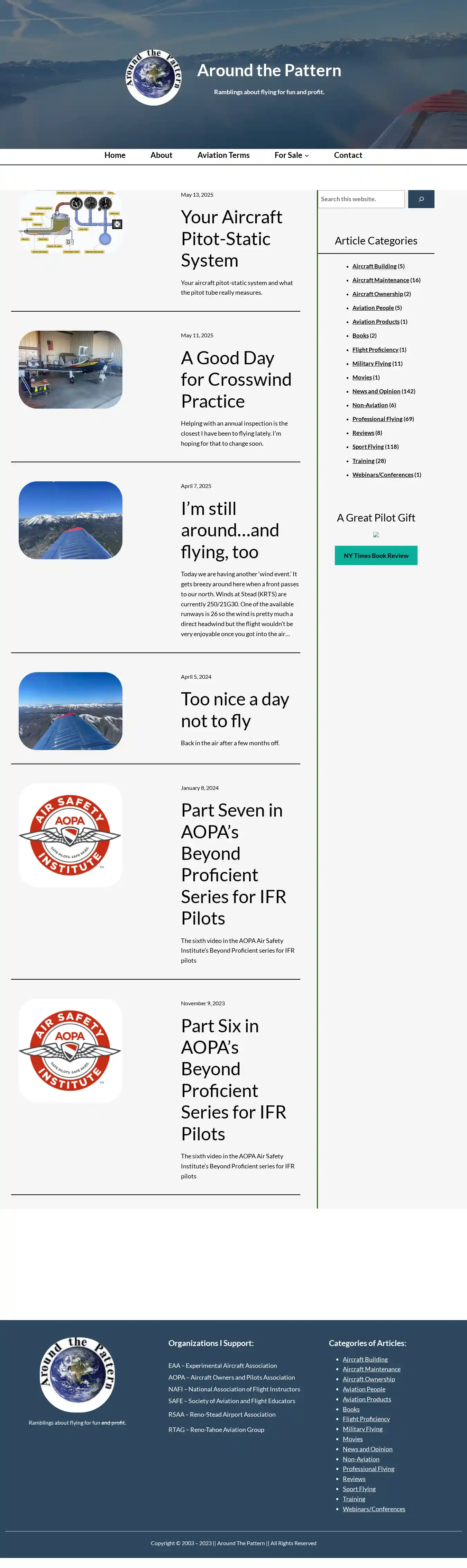The height and width of the screenshot is (1568, 467).
Task: Select sidebar category Sport Flying
Action: click(368, 447)
